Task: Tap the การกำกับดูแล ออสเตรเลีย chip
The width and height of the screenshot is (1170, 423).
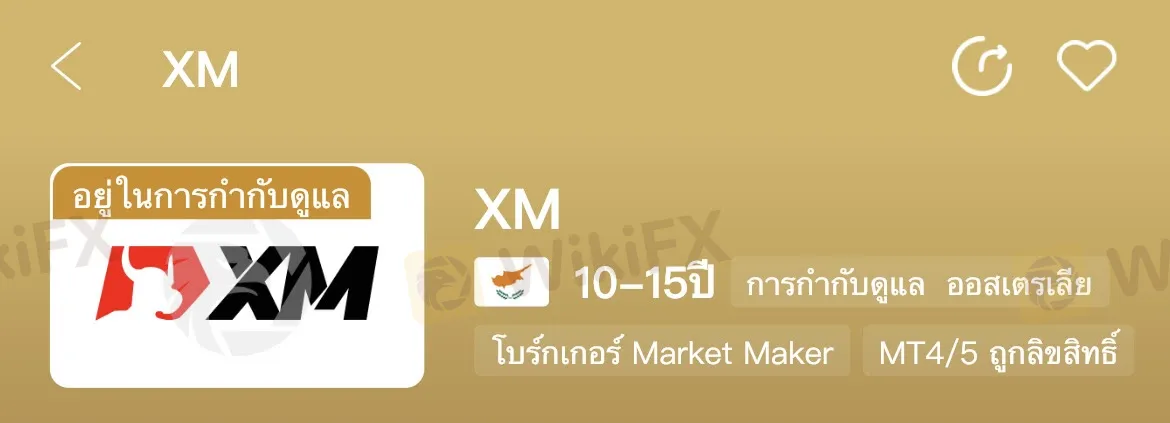Action: point(920,288)
